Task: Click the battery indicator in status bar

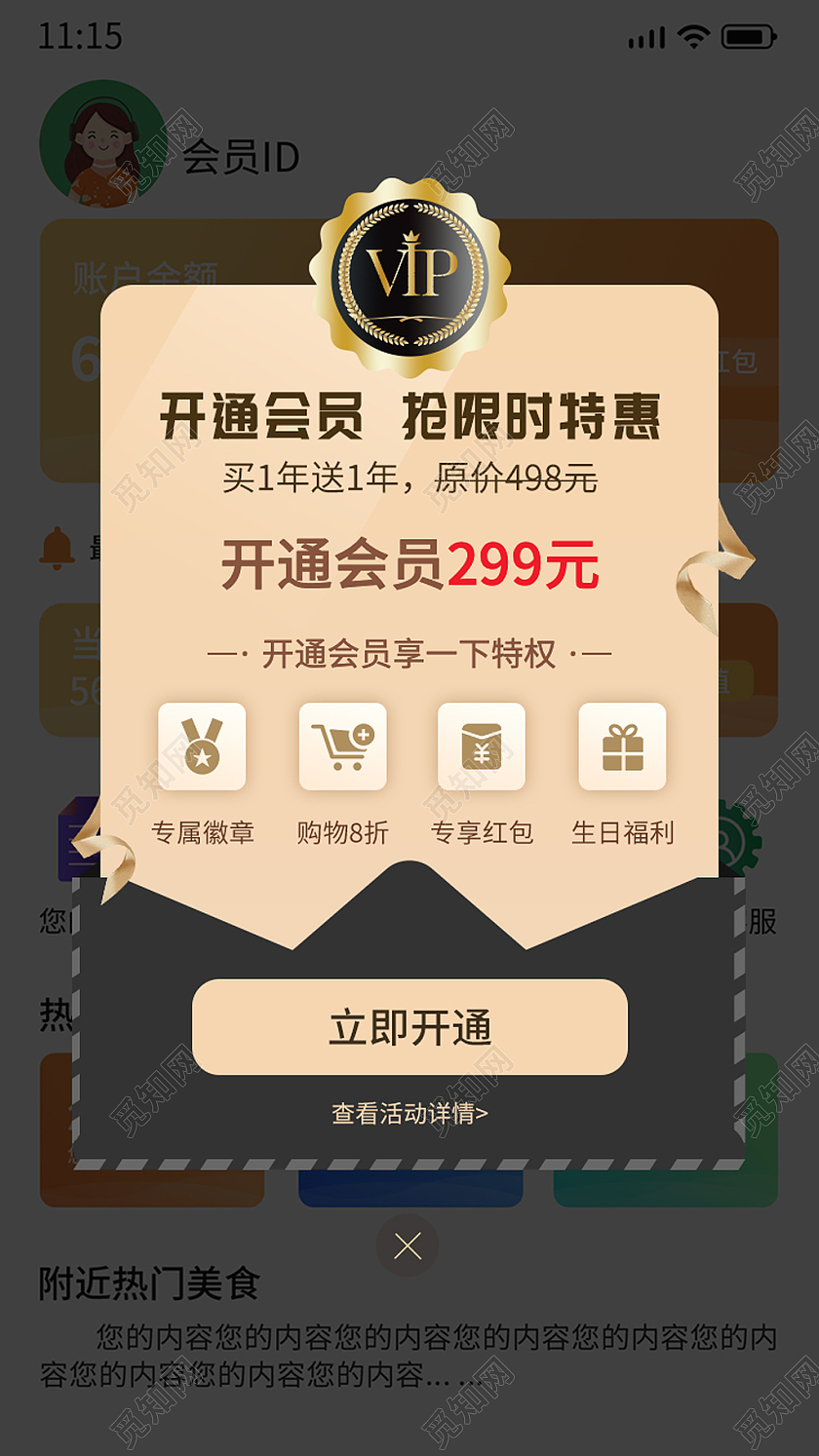Action: (746, 38)
